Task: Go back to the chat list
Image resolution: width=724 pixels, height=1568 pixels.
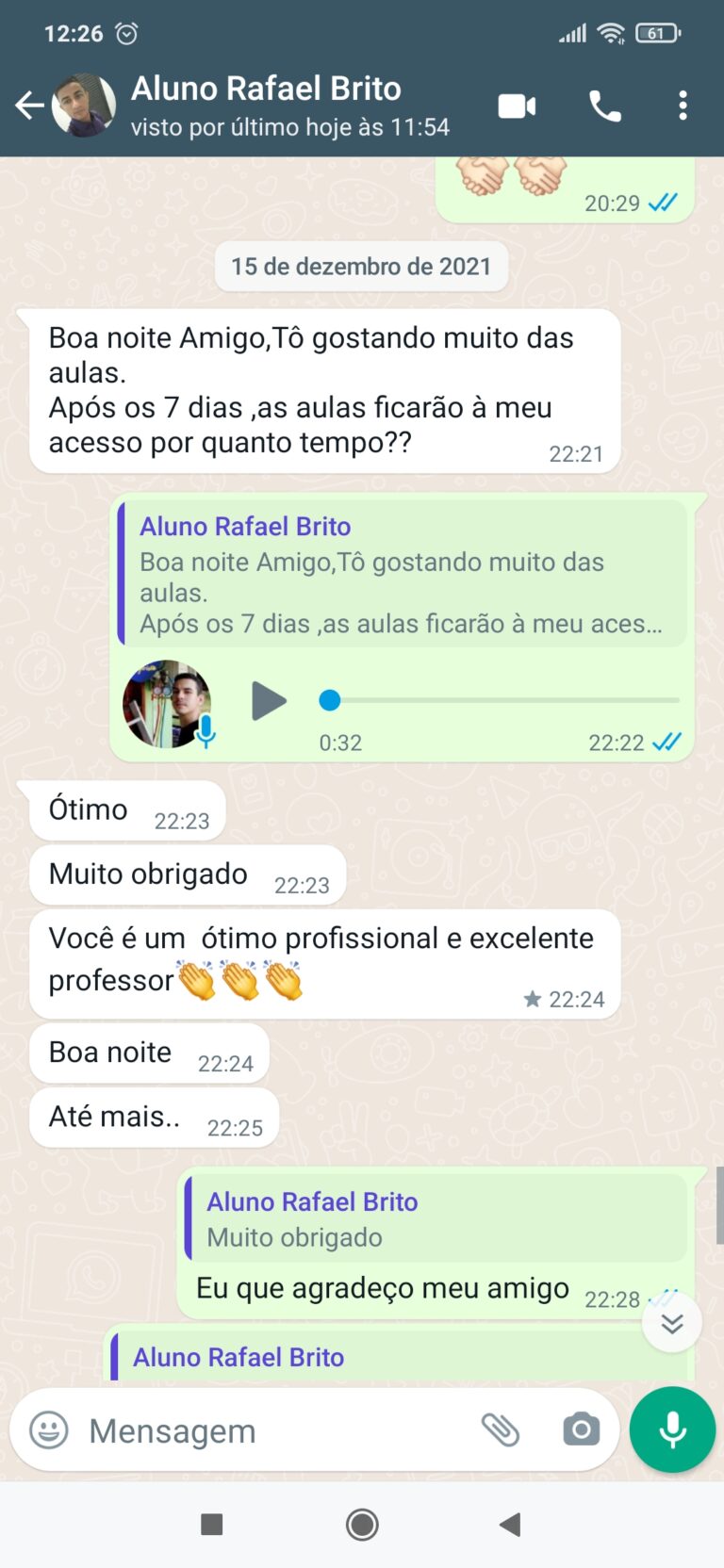Action: (29, 106)
